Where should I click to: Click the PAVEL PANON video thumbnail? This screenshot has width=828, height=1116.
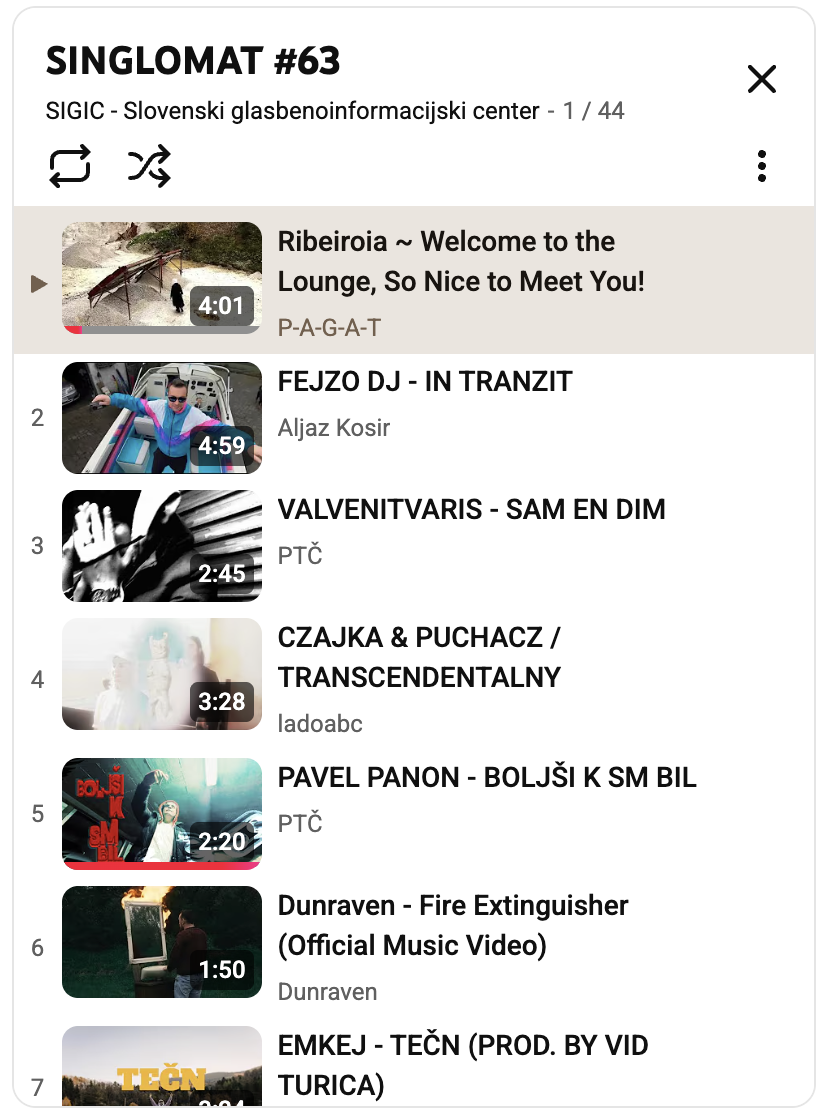click(161, 813)
